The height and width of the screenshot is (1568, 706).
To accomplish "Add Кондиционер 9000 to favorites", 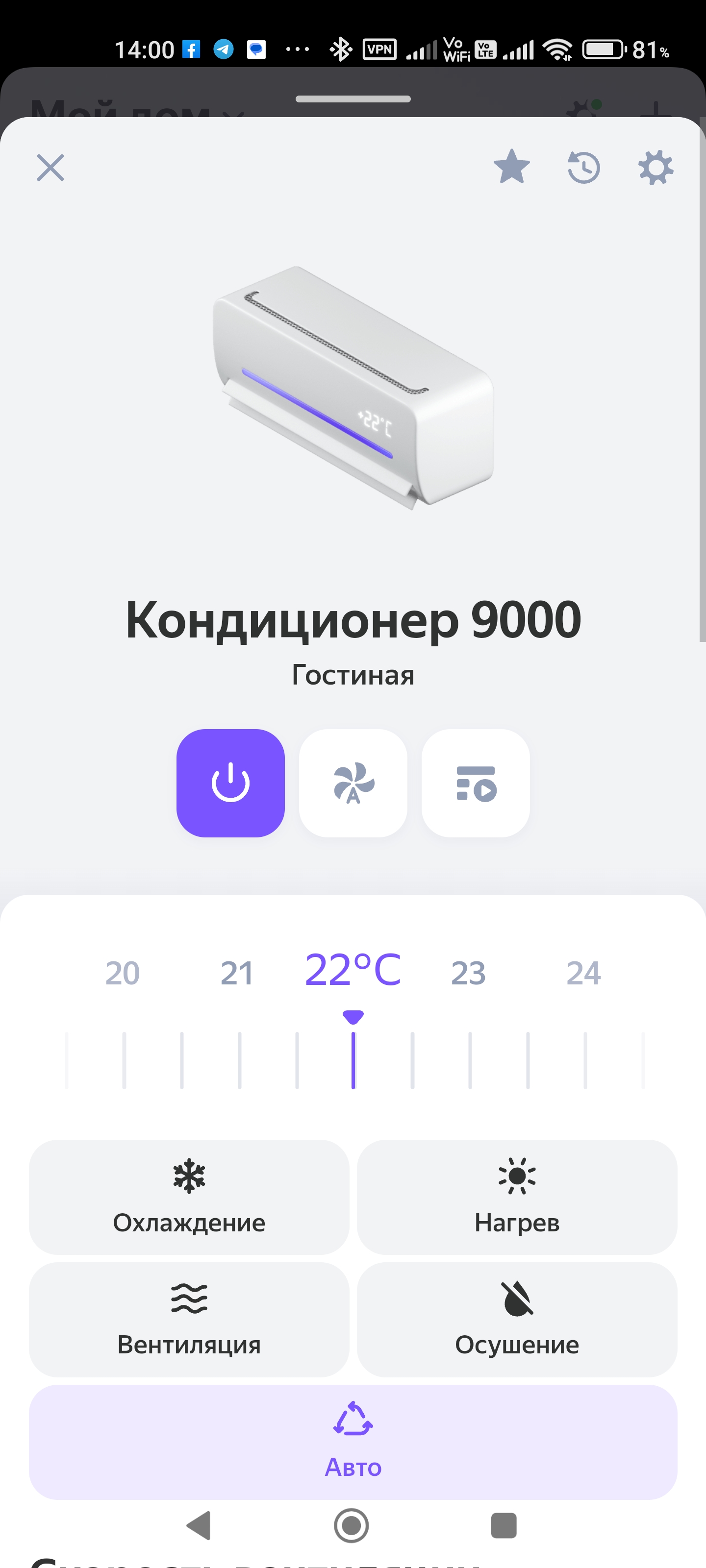I will pyautogui.click(x=512, y=167).
